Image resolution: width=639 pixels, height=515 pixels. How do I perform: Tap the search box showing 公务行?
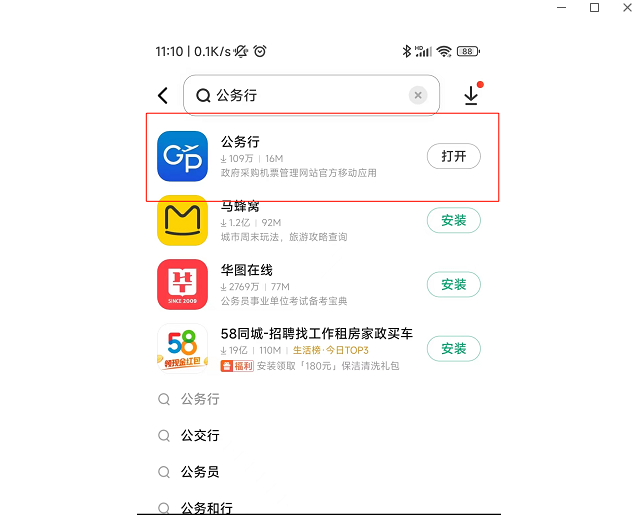pos(300,95)
